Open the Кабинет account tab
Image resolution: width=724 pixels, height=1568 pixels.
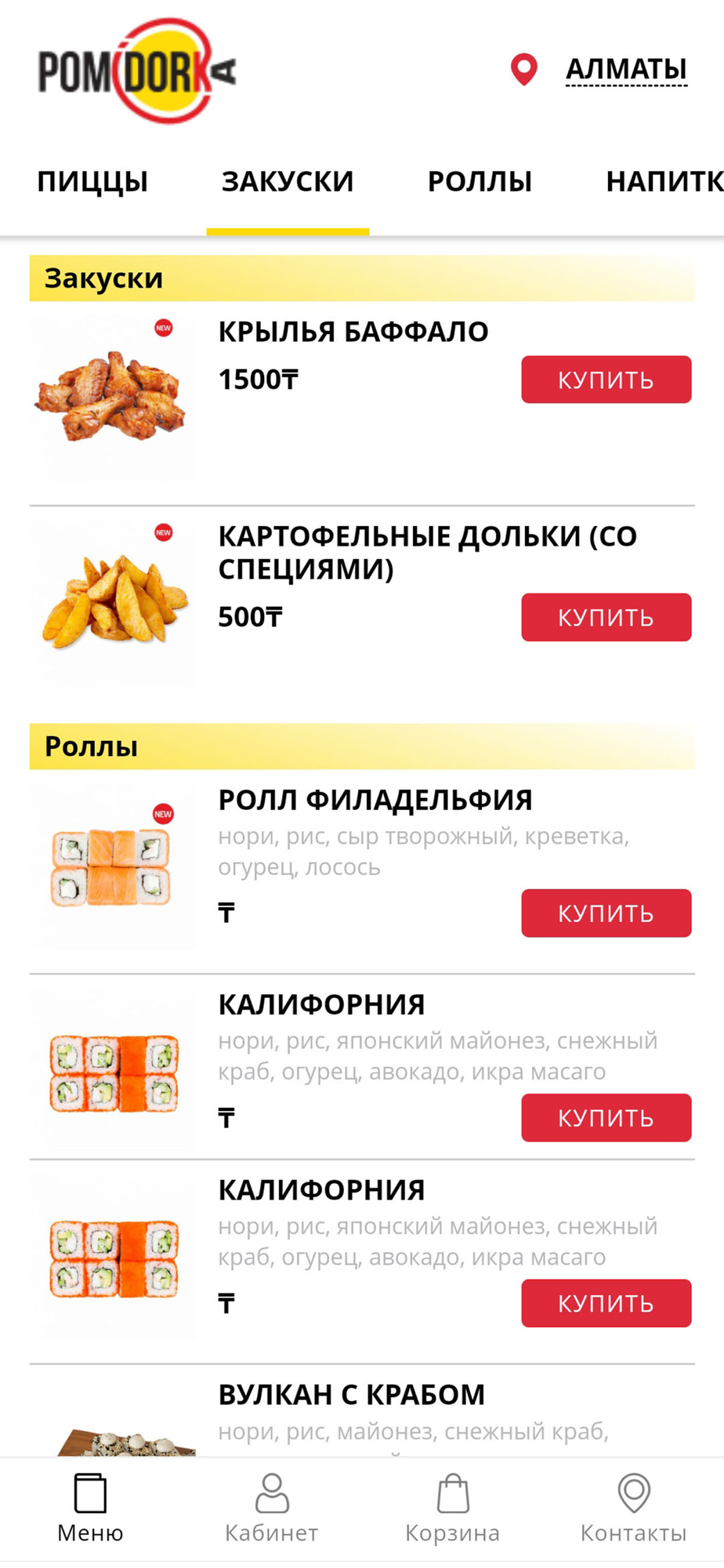click(x=271, y=1508)
